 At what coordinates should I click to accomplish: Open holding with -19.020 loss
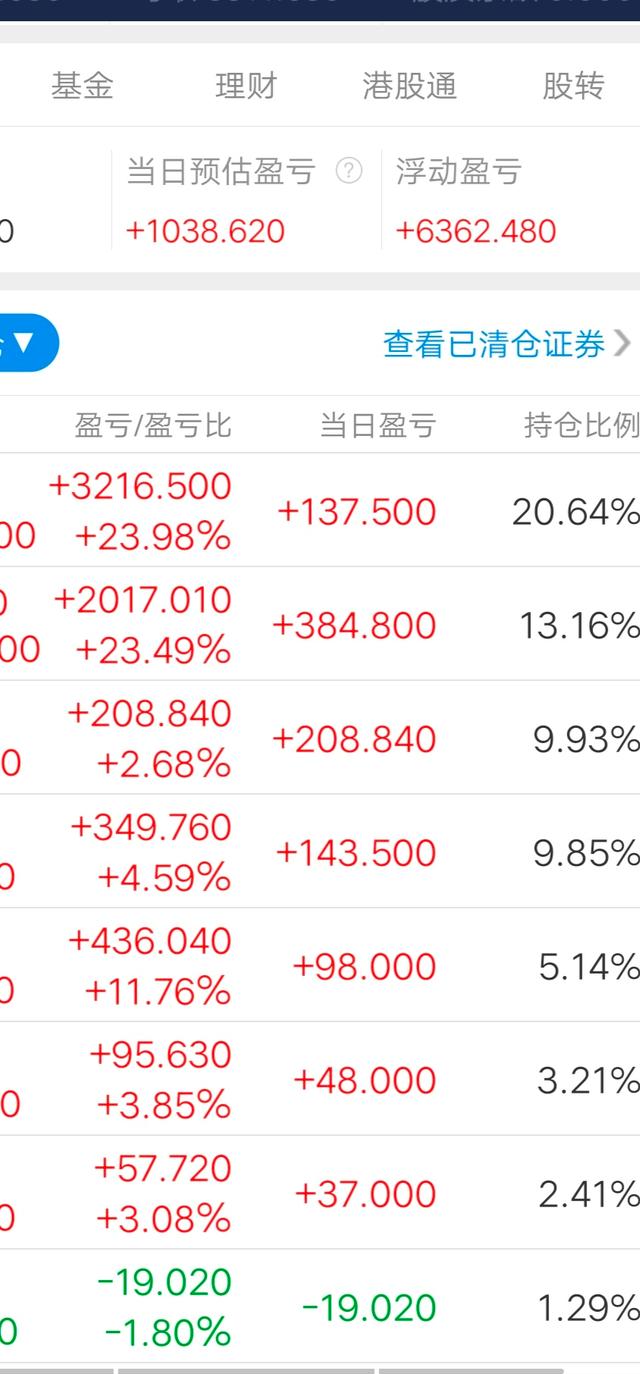coord(320,1307)
